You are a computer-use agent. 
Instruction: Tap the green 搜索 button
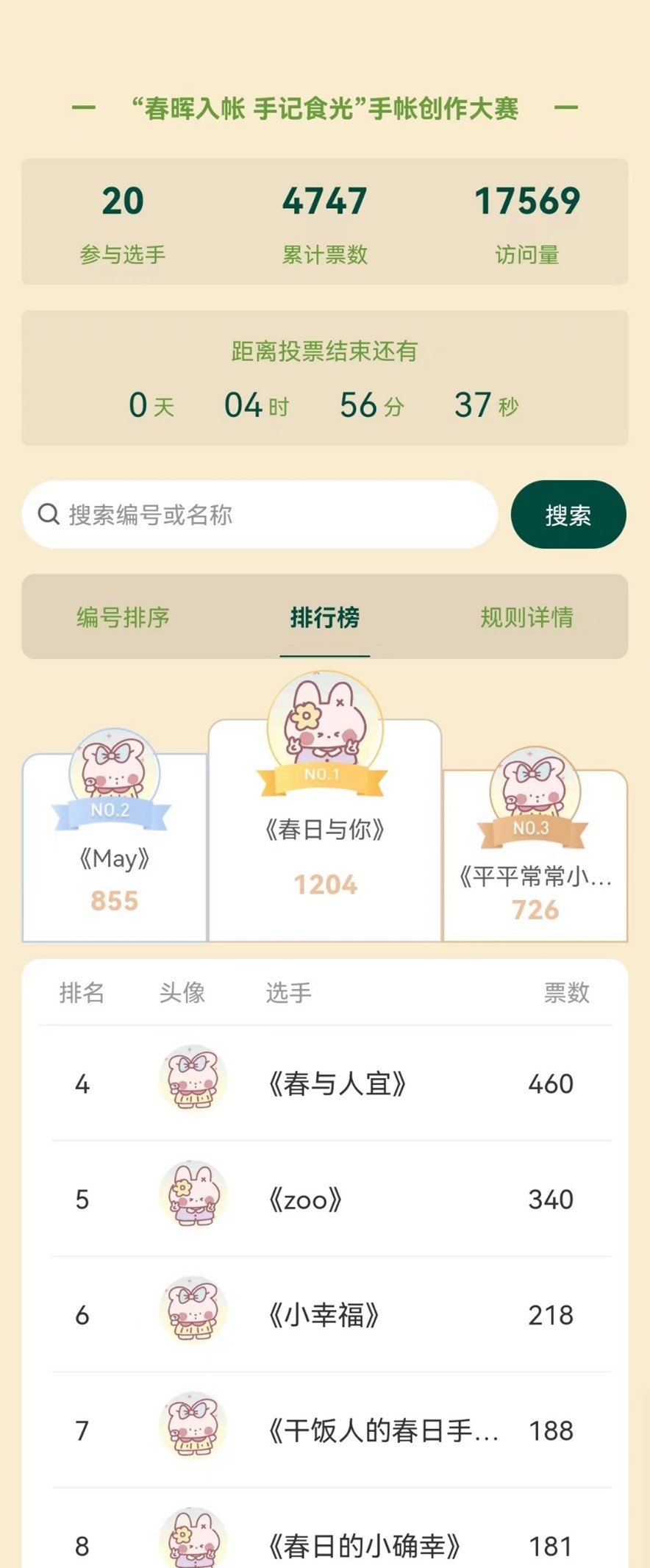point(568,515)
